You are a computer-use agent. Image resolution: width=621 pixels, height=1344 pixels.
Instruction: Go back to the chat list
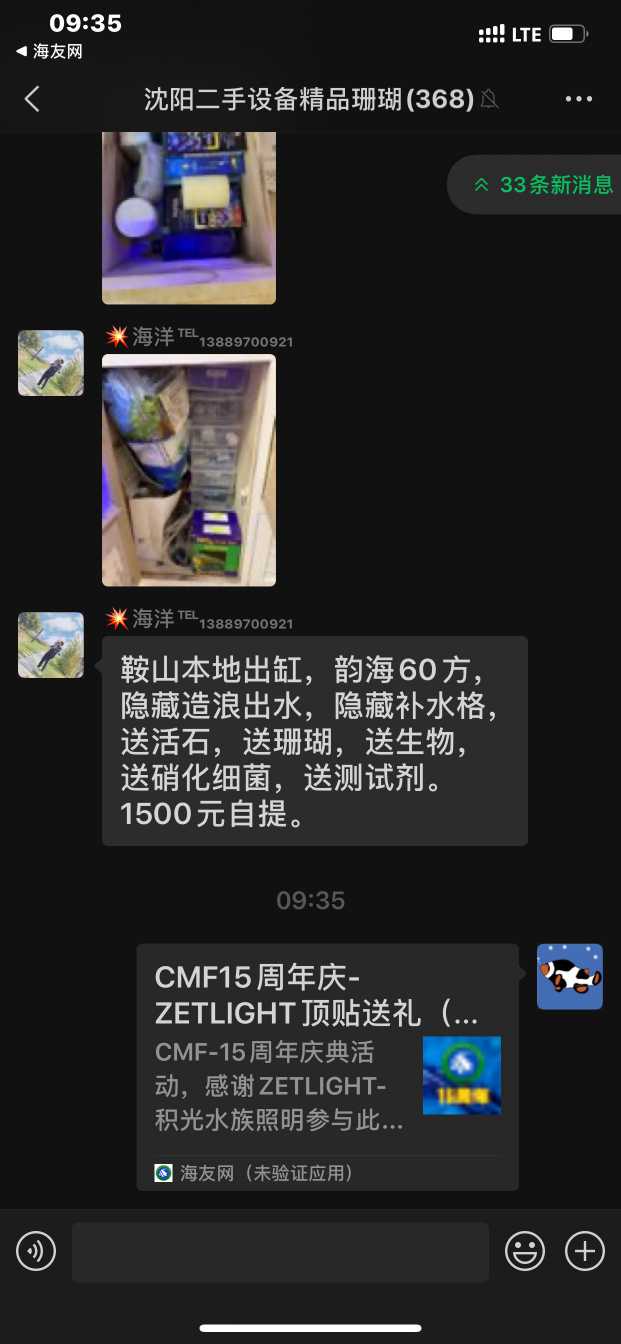32,98
